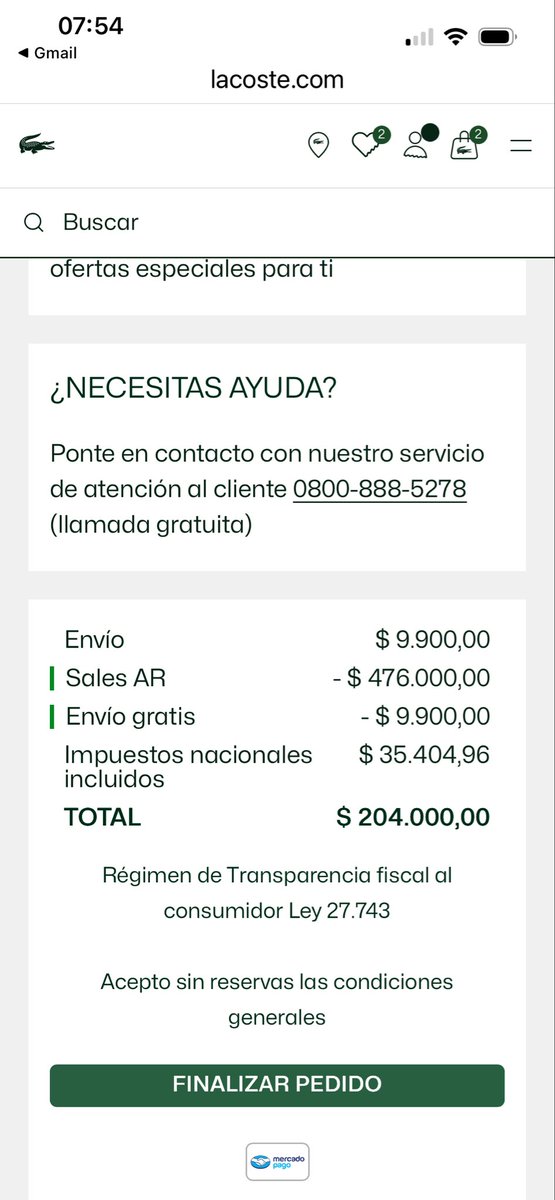Open the wishlist heart icon
The image size is (555, 1200).
(368, 143)
